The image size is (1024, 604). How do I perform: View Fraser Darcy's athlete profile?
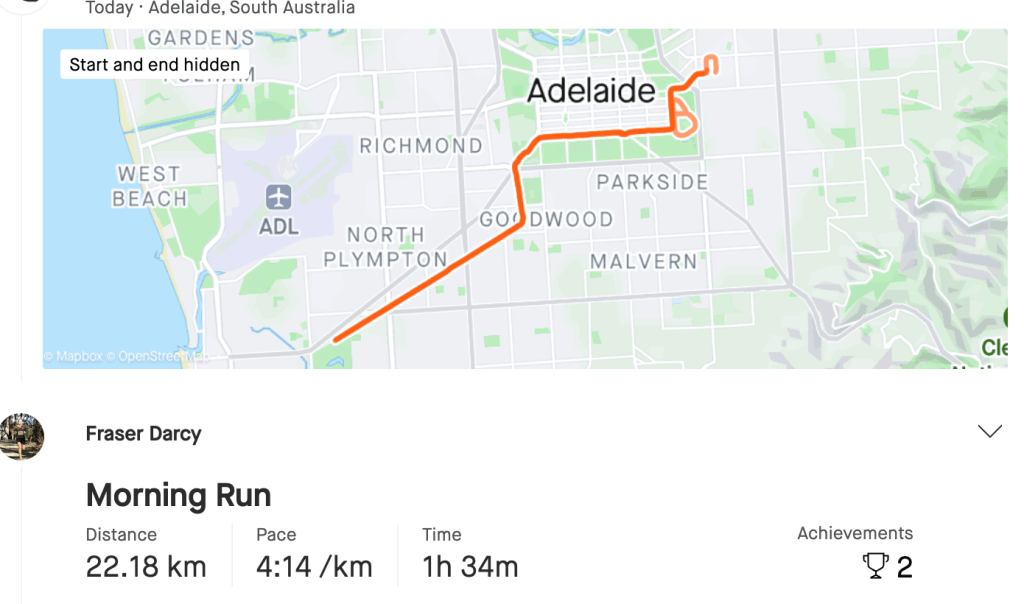click(x=144, y=434)
